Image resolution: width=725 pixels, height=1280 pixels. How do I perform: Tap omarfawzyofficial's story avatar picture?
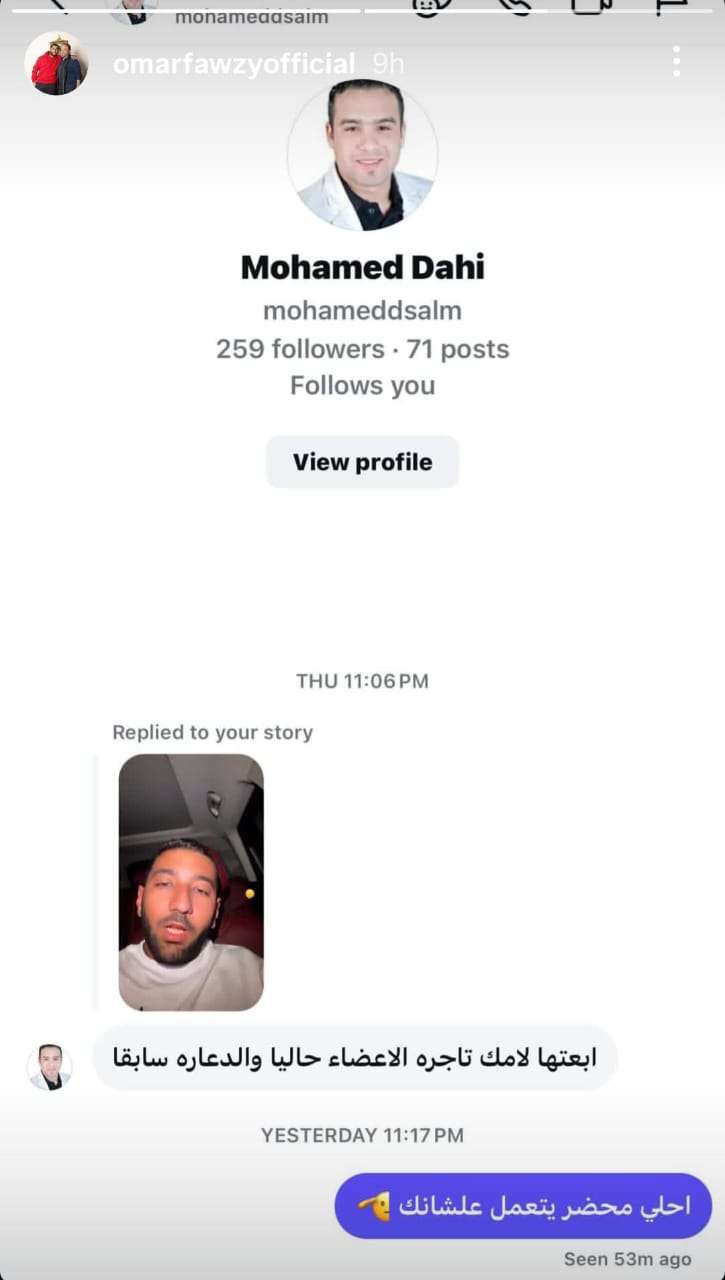click(56, 64)
